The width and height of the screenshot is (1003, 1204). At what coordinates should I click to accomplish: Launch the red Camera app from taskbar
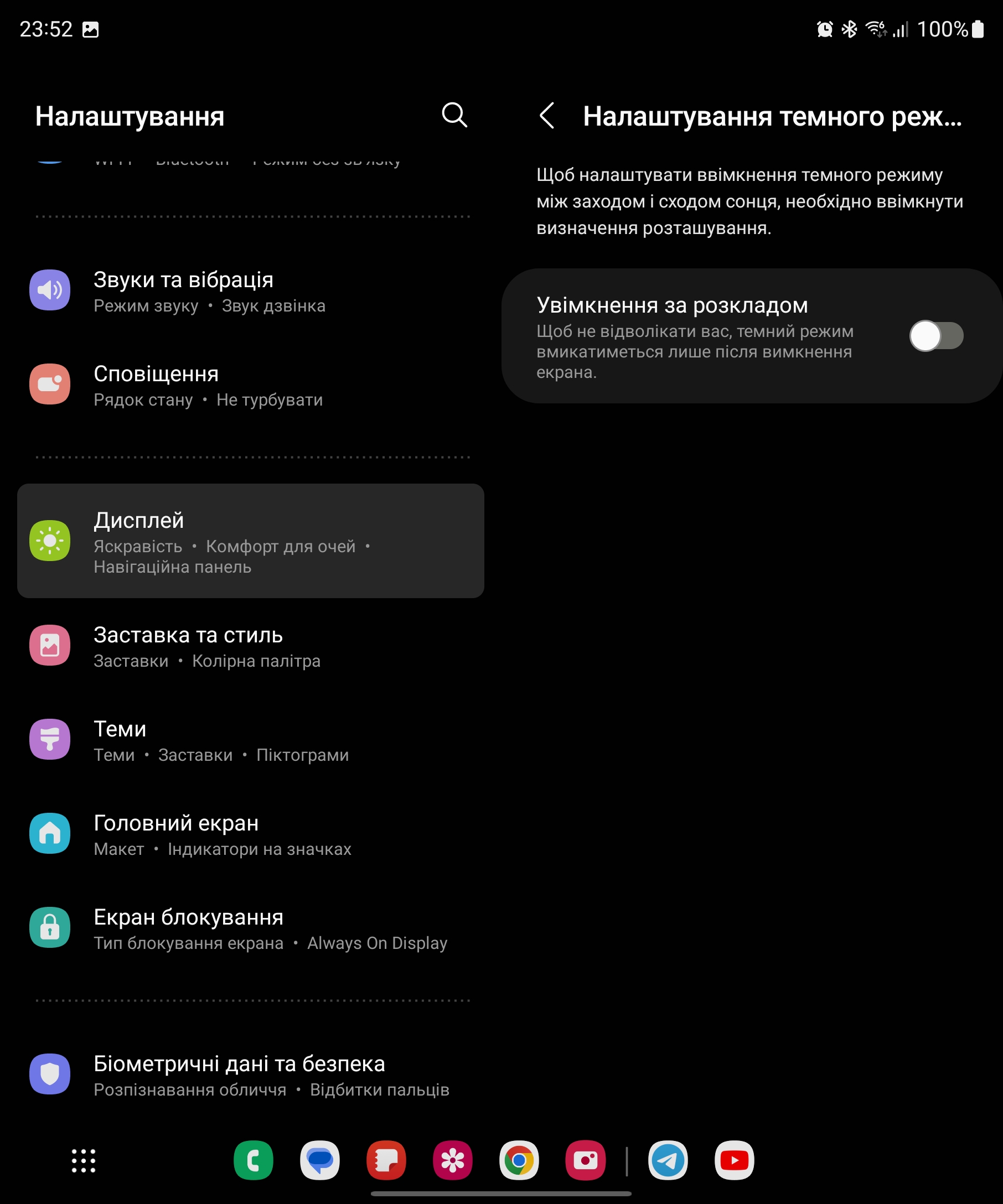coord(586,1161)
